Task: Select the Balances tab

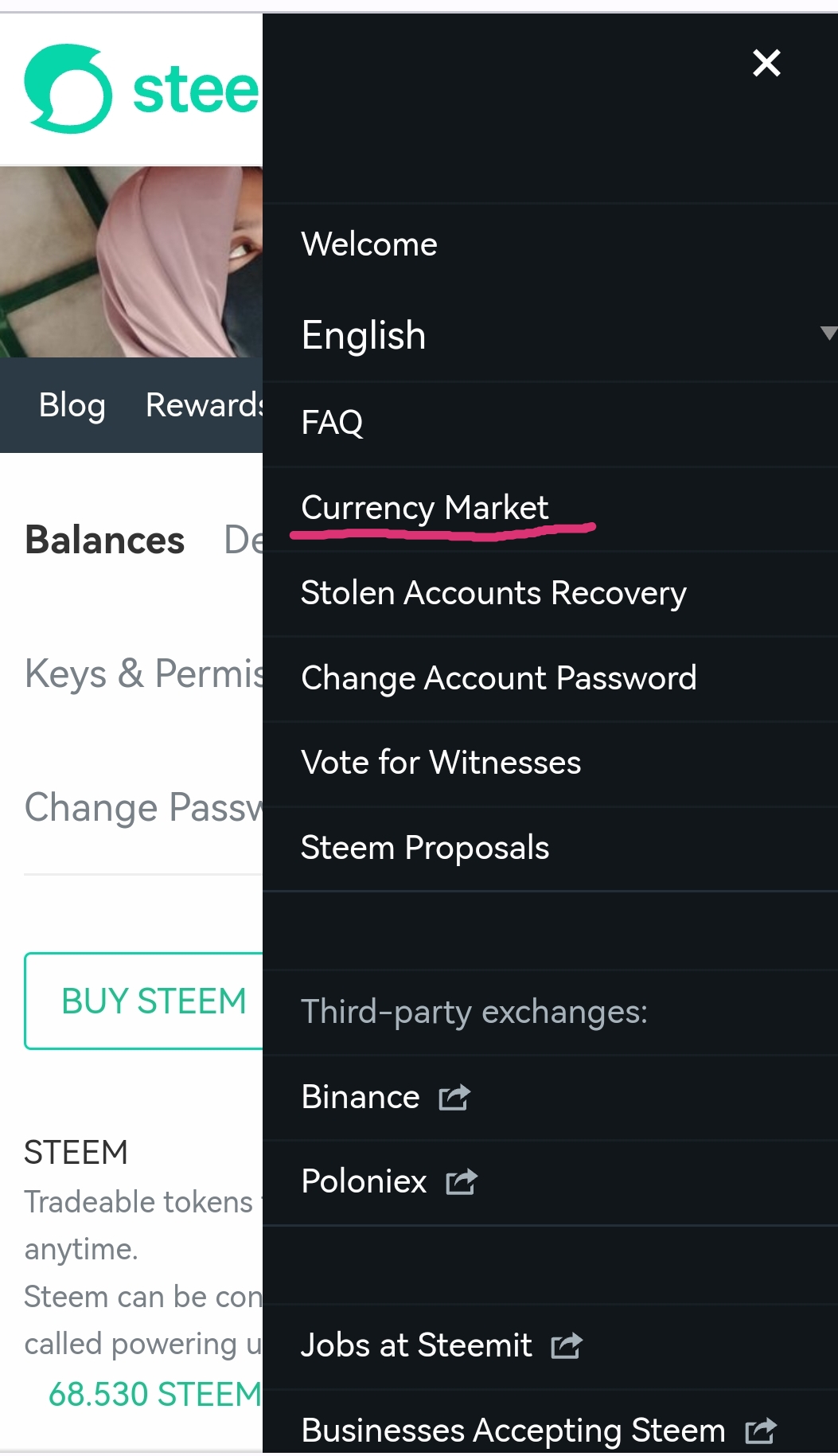Action: pos(105,541)
